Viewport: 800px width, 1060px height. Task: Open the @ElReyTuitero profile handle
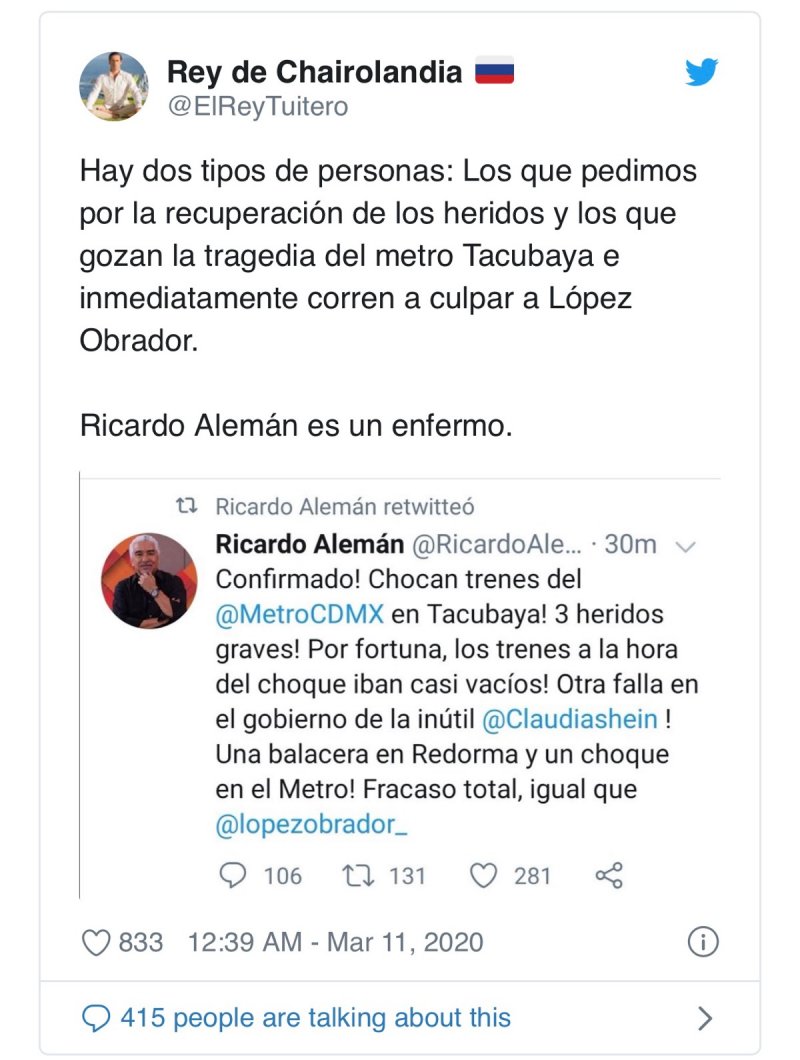[257, 107]
